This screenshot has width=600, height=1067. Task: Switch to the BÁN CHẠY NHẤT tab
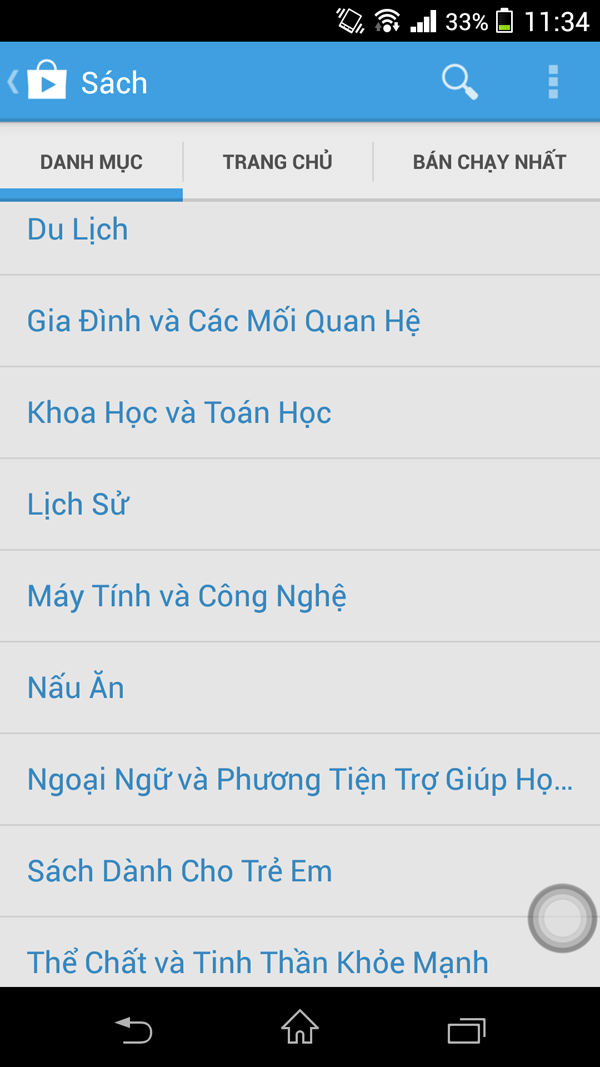click(x=489, y=161)
